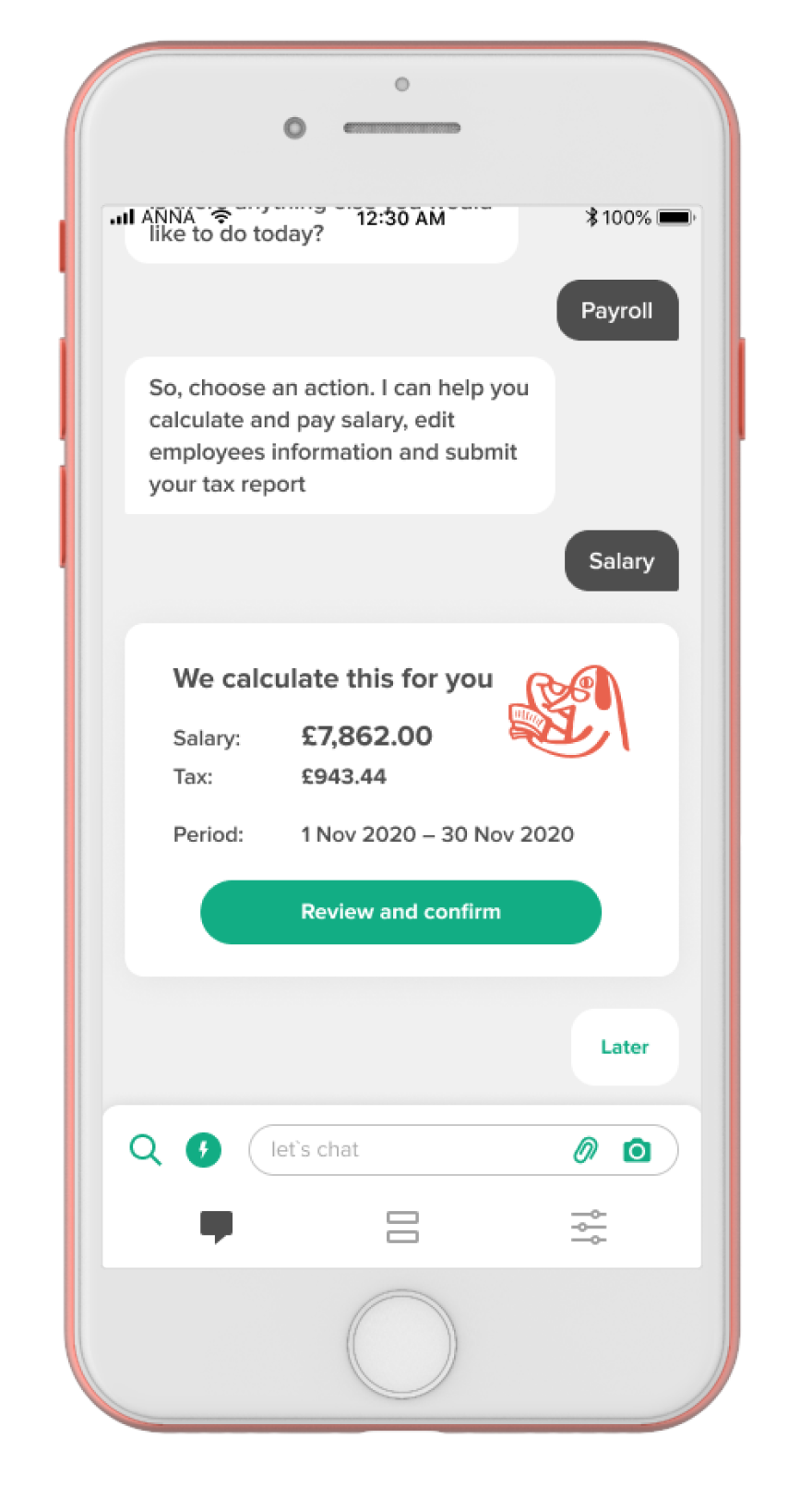
Task: Open the settings sliders tab
Action: click(x=589, y=1227)
